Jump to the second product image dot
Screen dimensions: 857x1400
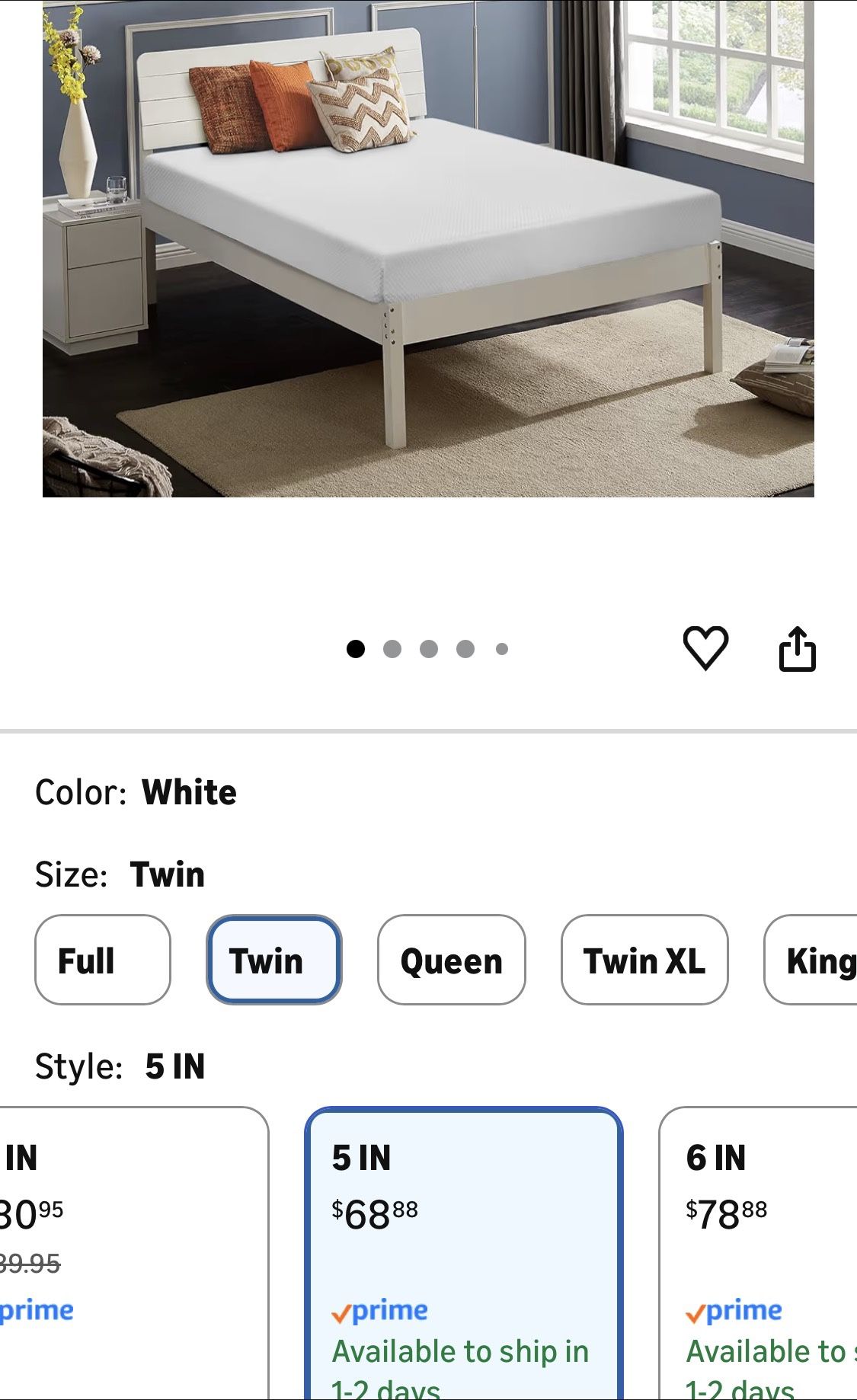click(392, 649)
